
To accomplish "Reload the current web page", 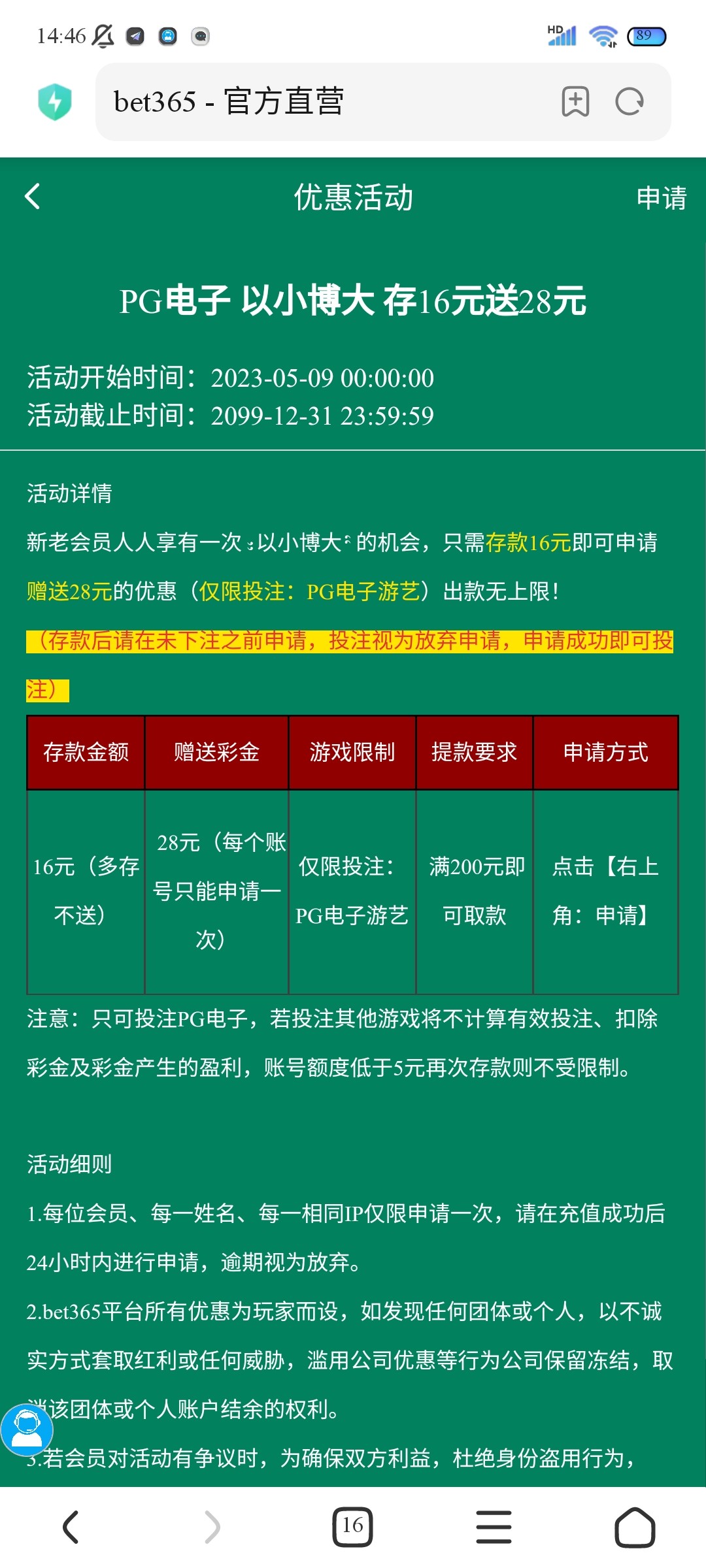I will 630,102.
